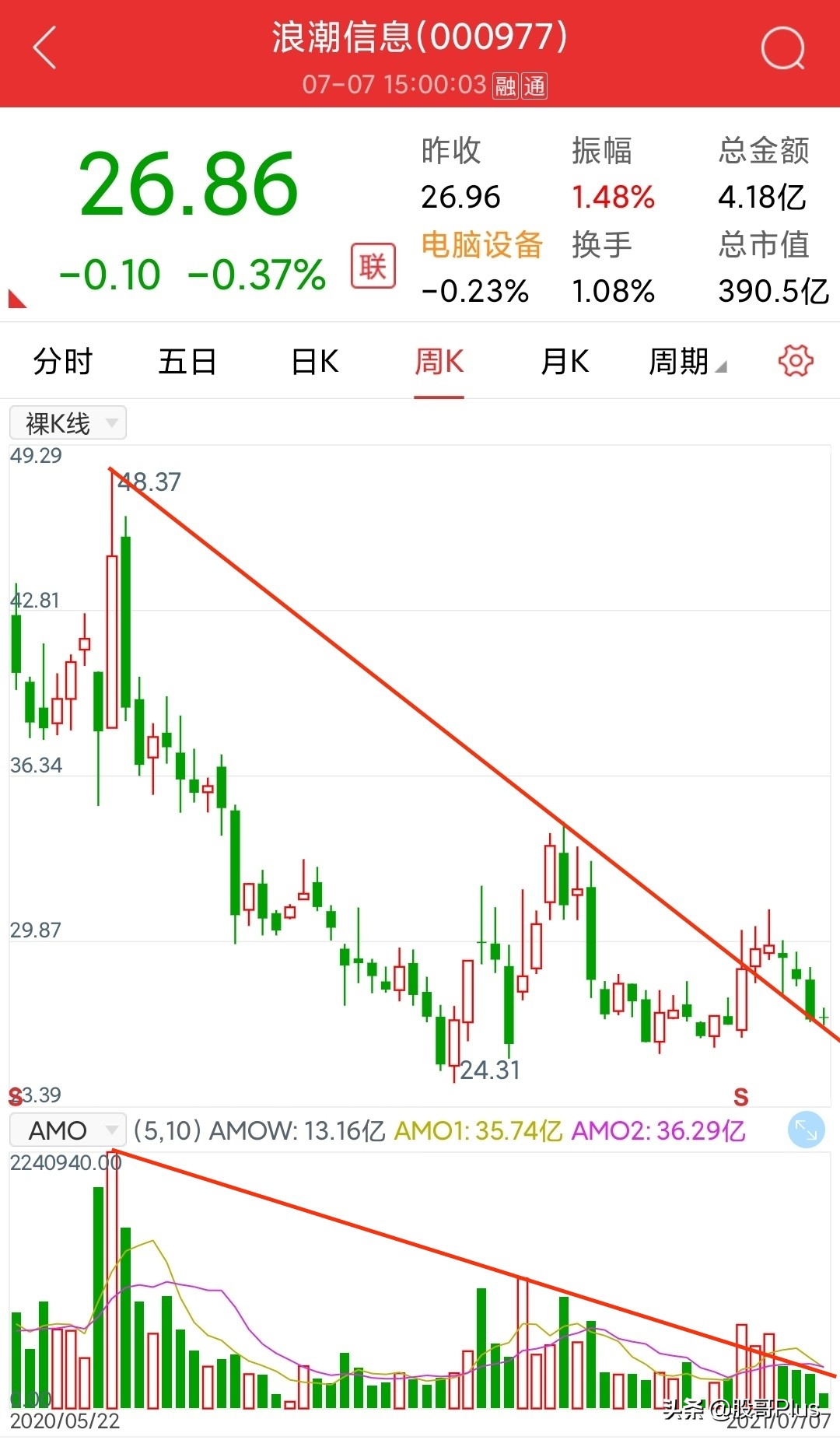The width and height of the screenshot is (840, 1440).
Task: Select the 周K tab
Action: pyautogui.click(x=439, y=362)
